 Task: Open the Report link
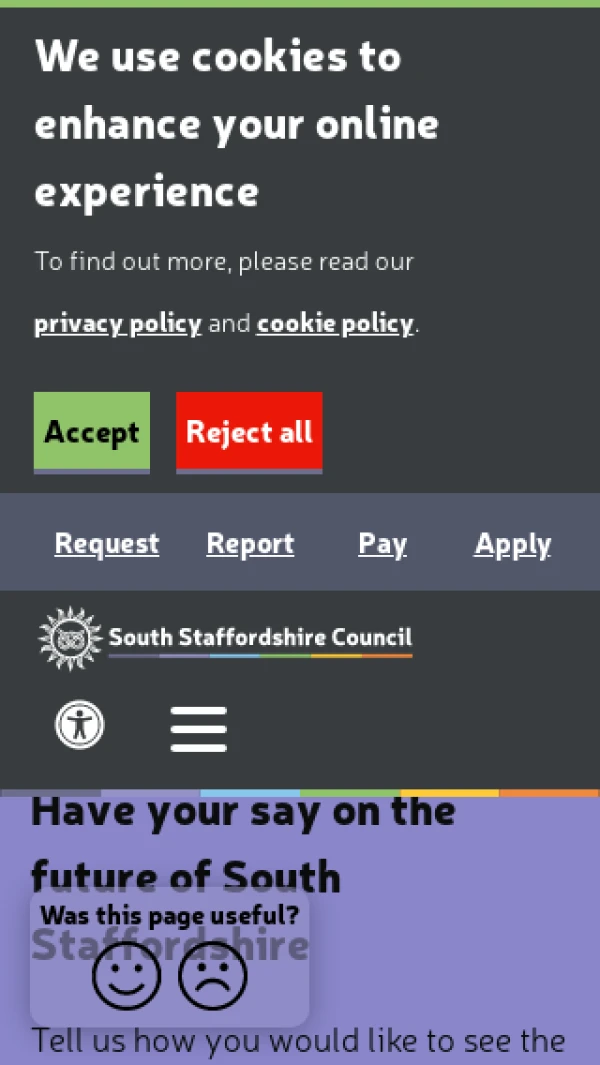250,543
